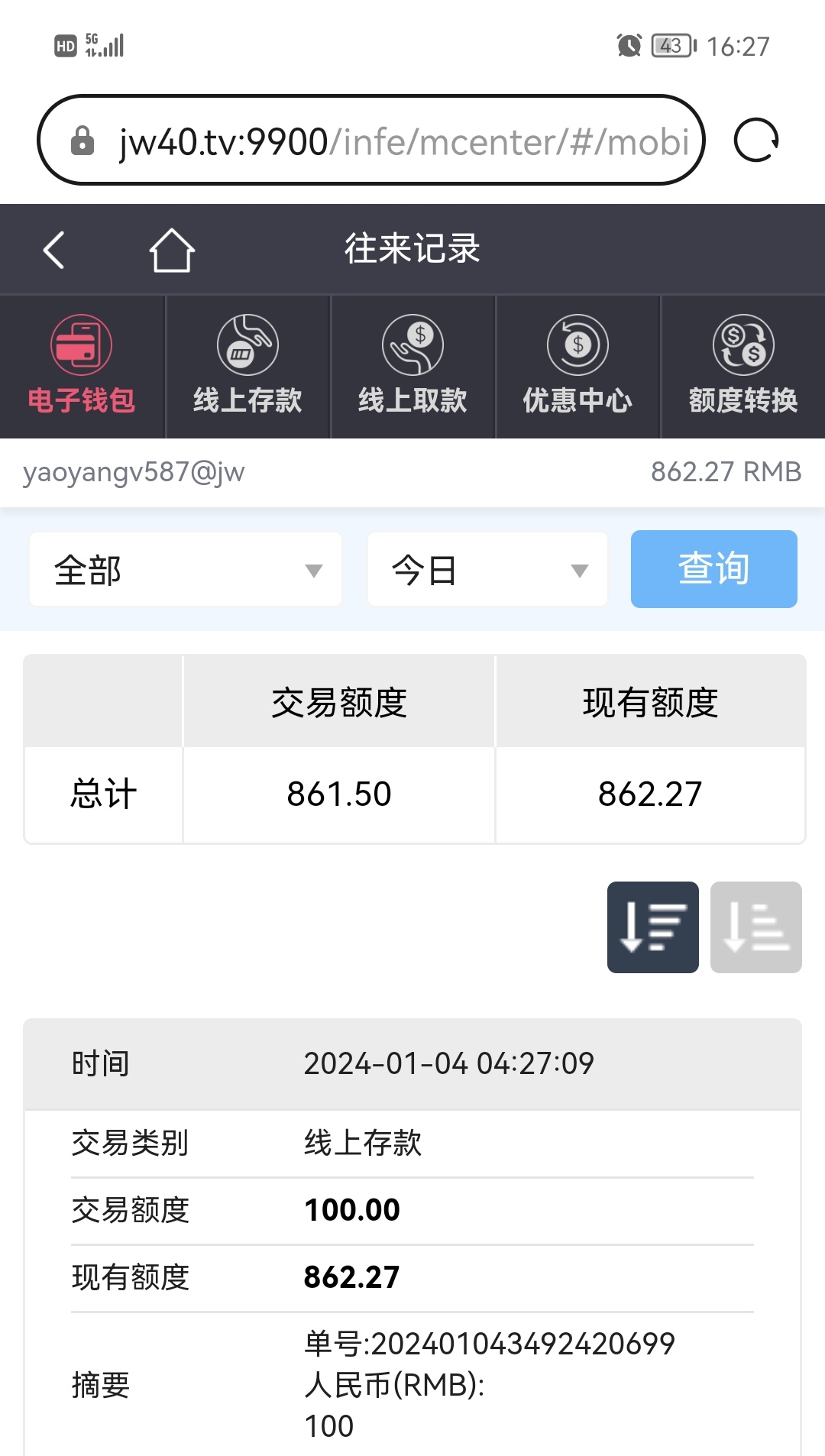Switch to the 线上存款 tab
This screenshot has width=825, height=1456.
click(x=247, y=367)
